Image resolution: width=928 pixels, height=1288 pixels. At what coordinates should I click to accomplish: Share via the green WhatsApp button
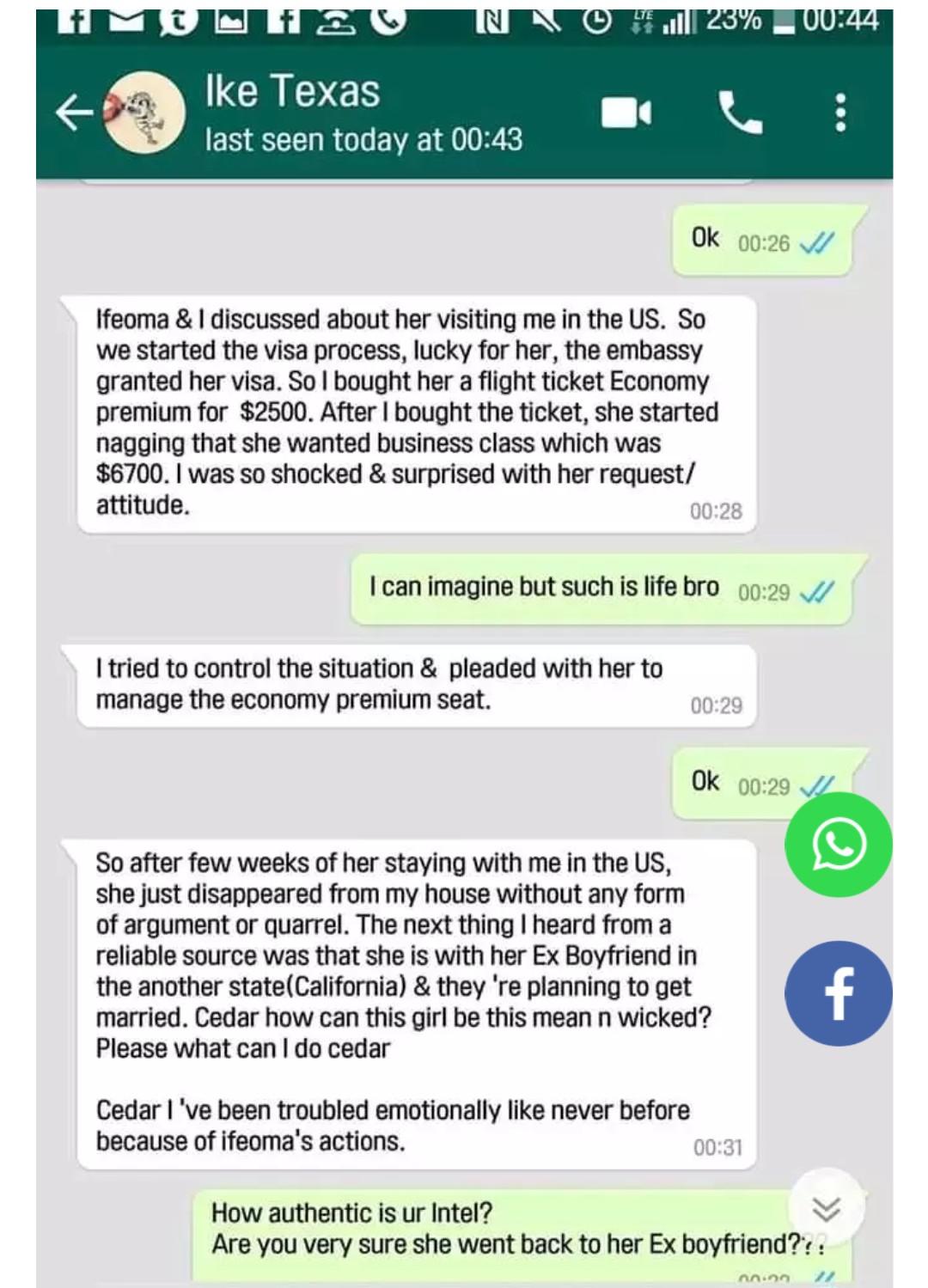[838, 844]
